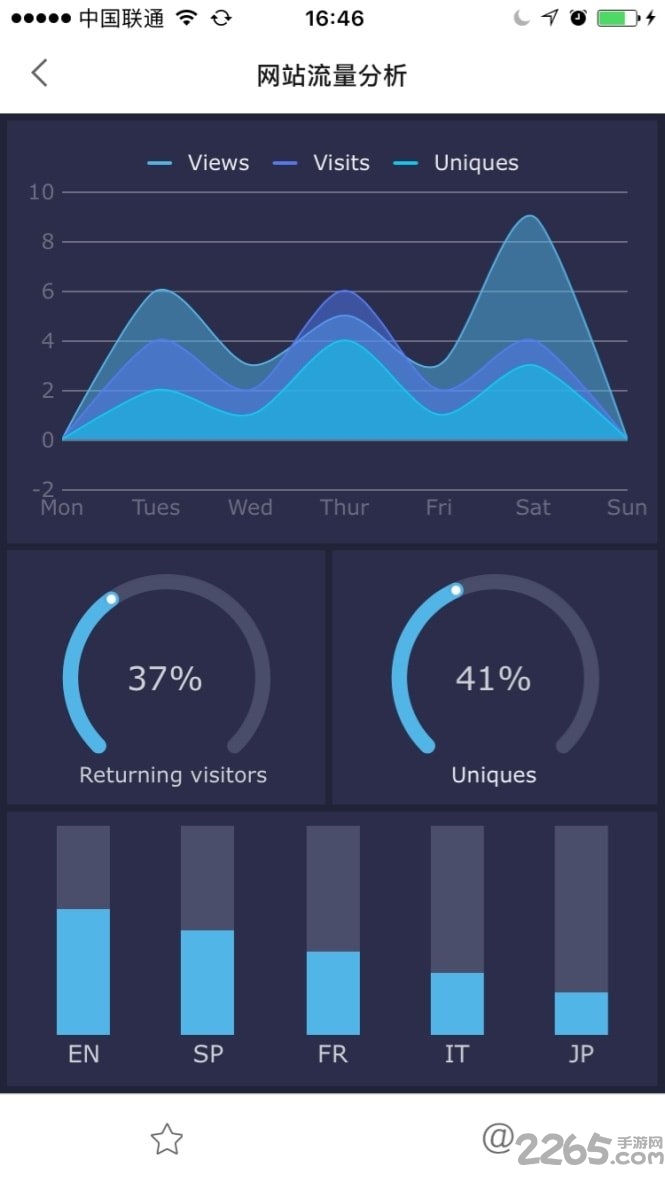Tap the star favorite icon

pos(167,1139)
